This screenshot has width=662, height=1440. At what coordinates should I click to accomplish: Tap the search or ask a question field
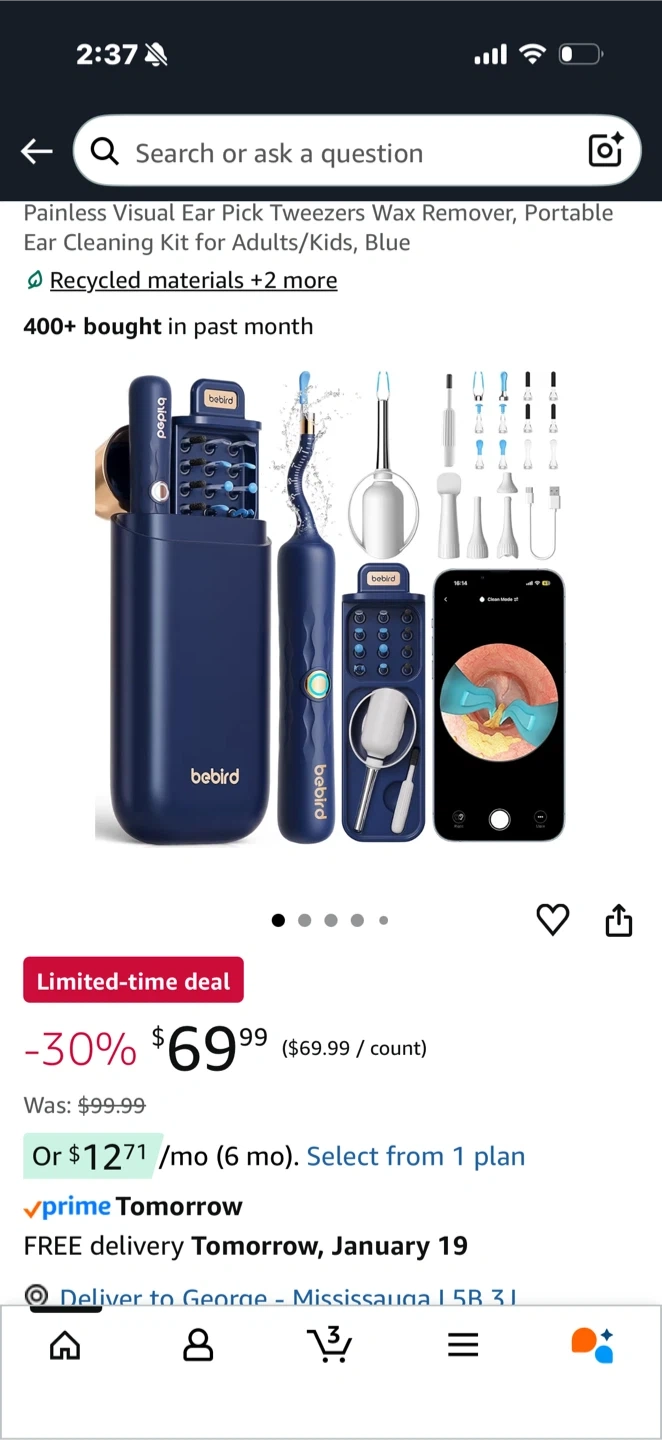(x=330, y=153)
